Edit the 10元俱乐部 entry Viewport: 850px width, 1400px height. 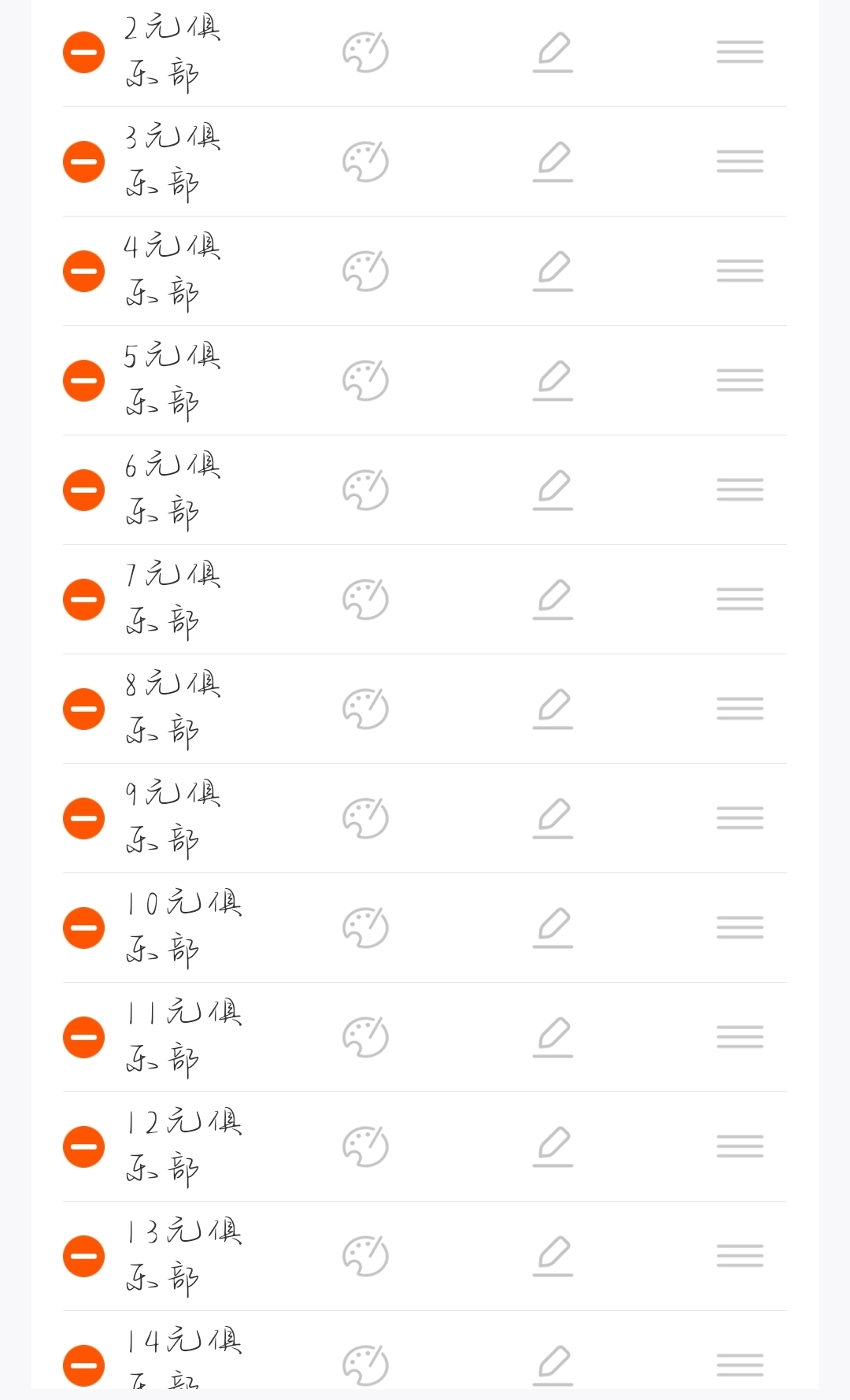point(552,928)
